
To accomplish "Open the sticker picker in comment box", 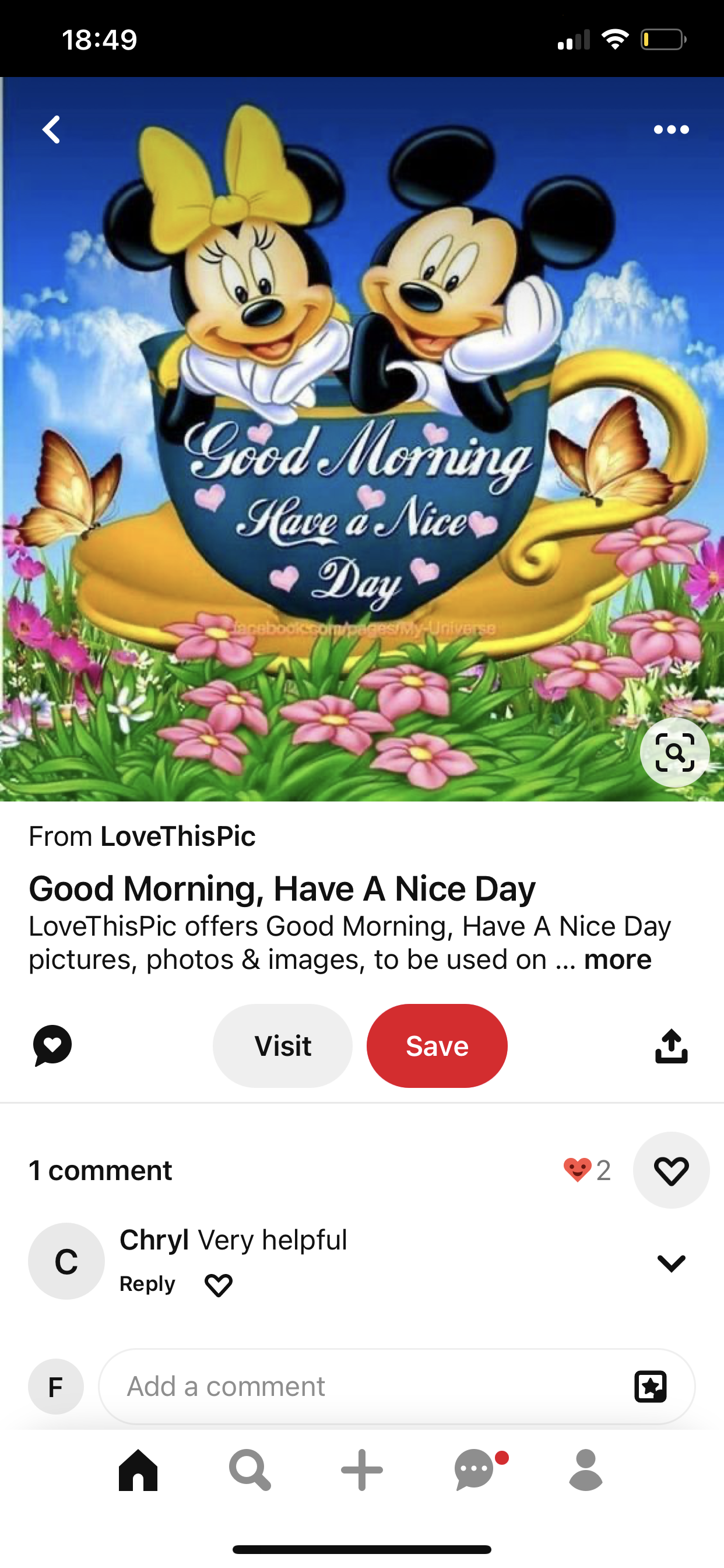I will click(x=651, y=1387).
